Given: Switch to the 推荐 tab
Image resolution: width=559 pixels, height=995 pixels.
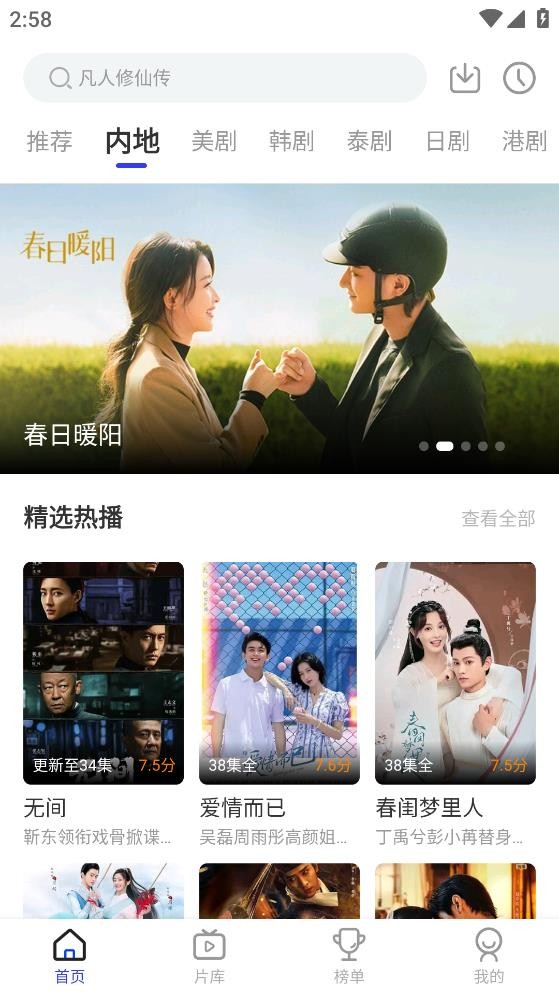Looking at the screenshot, I should click(49, 141).
